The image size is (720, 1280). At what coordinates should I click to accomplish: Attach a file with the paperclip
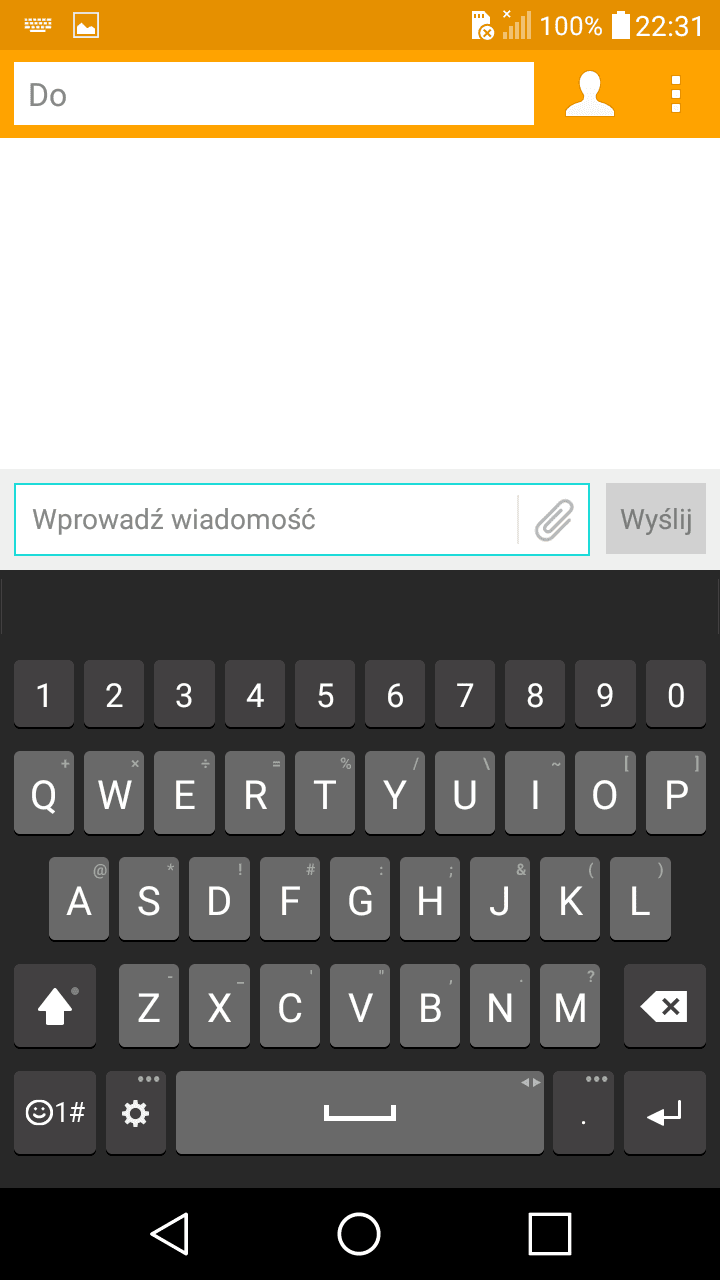tap(553, 519)
